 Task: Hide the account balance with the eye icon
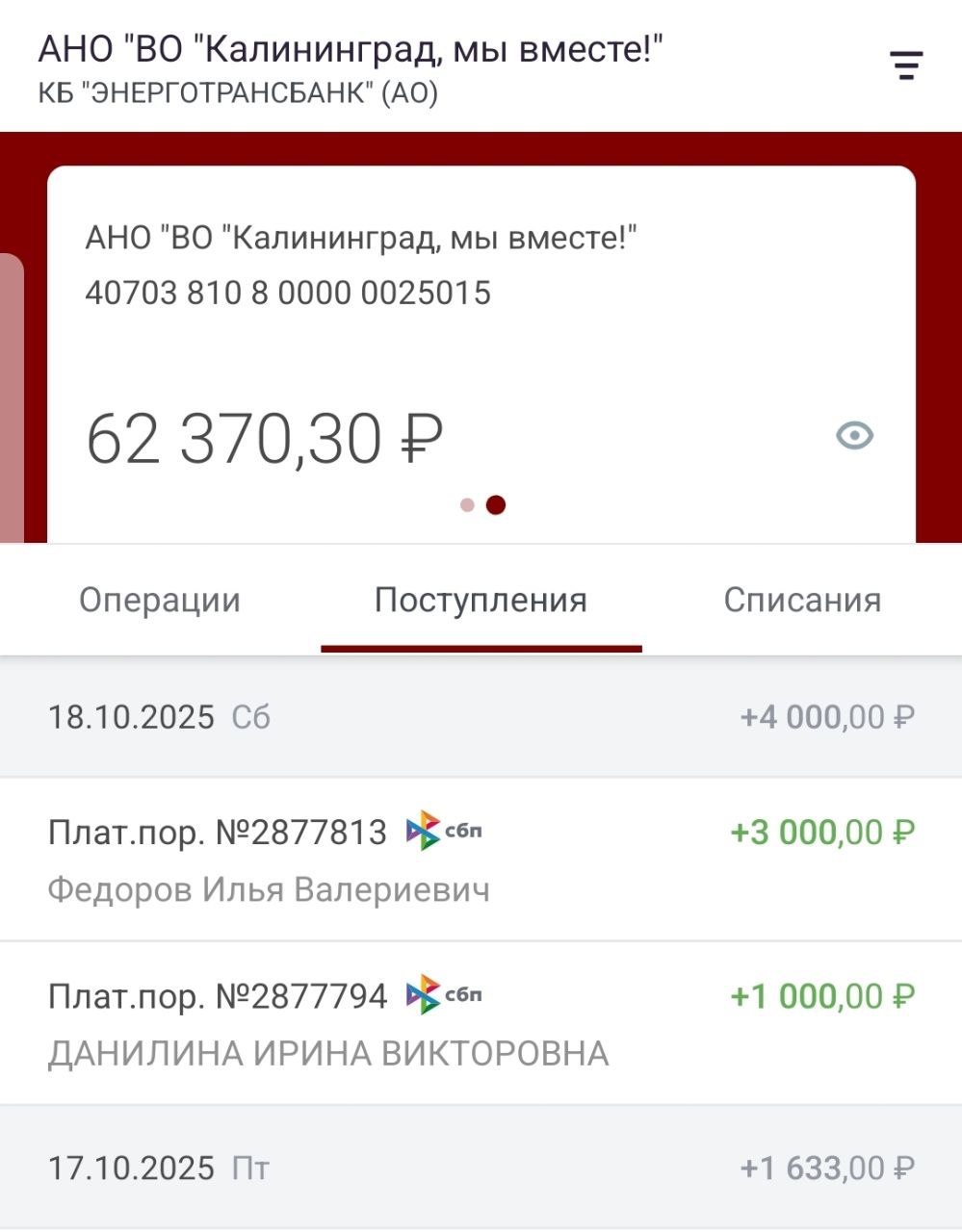tap(854, 436)
